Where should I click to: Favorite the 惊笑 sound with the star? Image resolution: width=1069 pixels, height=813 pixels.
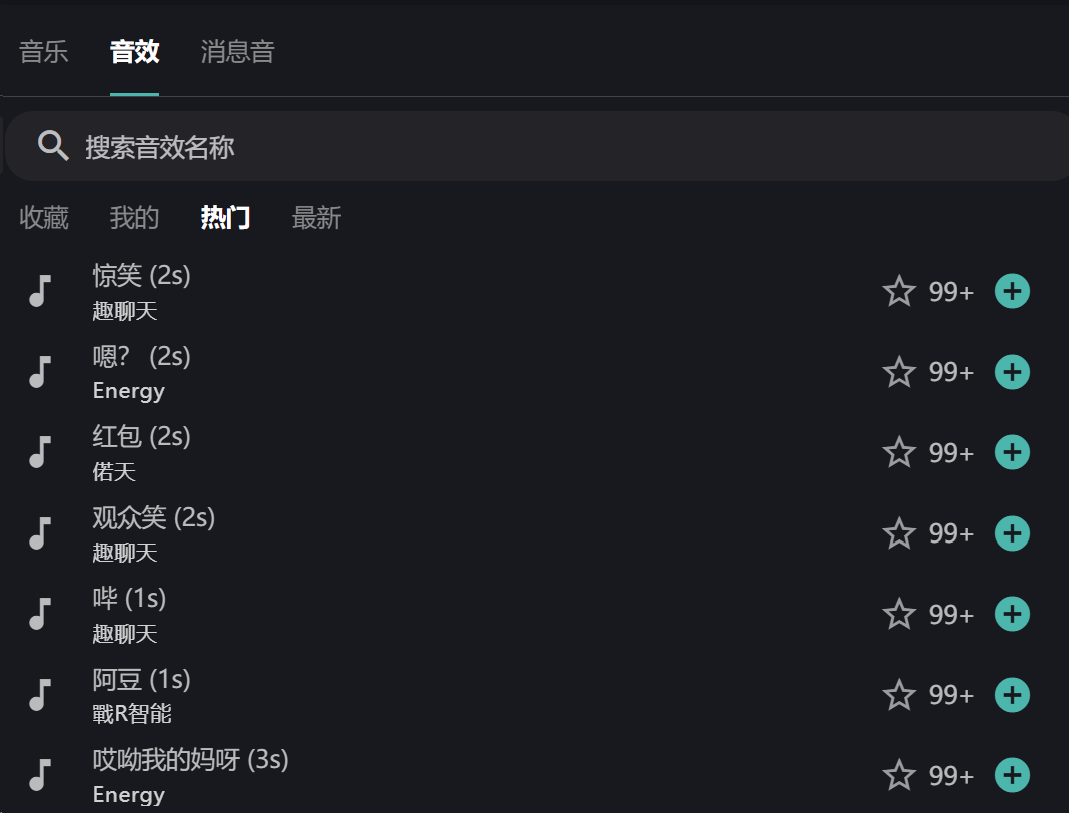[899, 292]
